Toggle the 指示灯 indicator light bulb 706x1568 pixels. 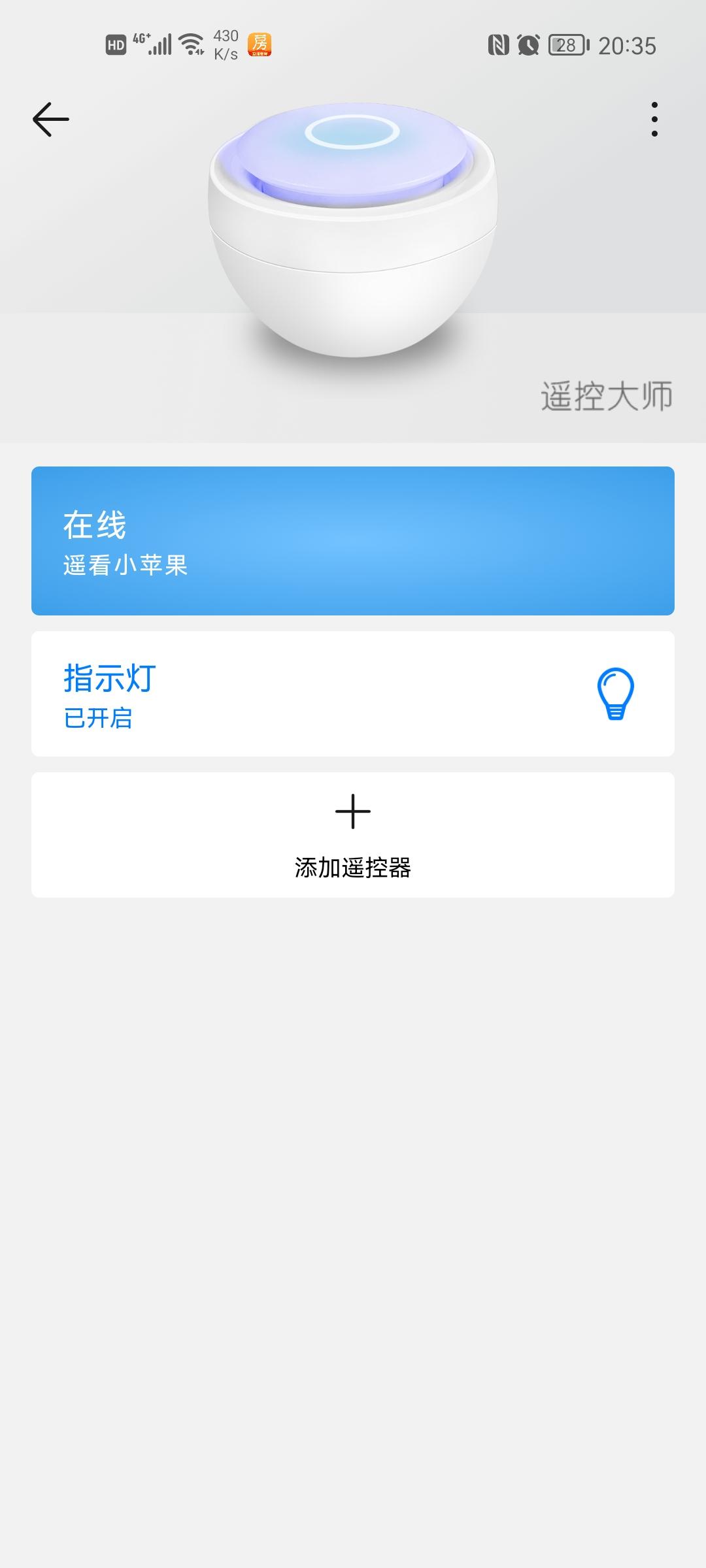coord(615,694)
